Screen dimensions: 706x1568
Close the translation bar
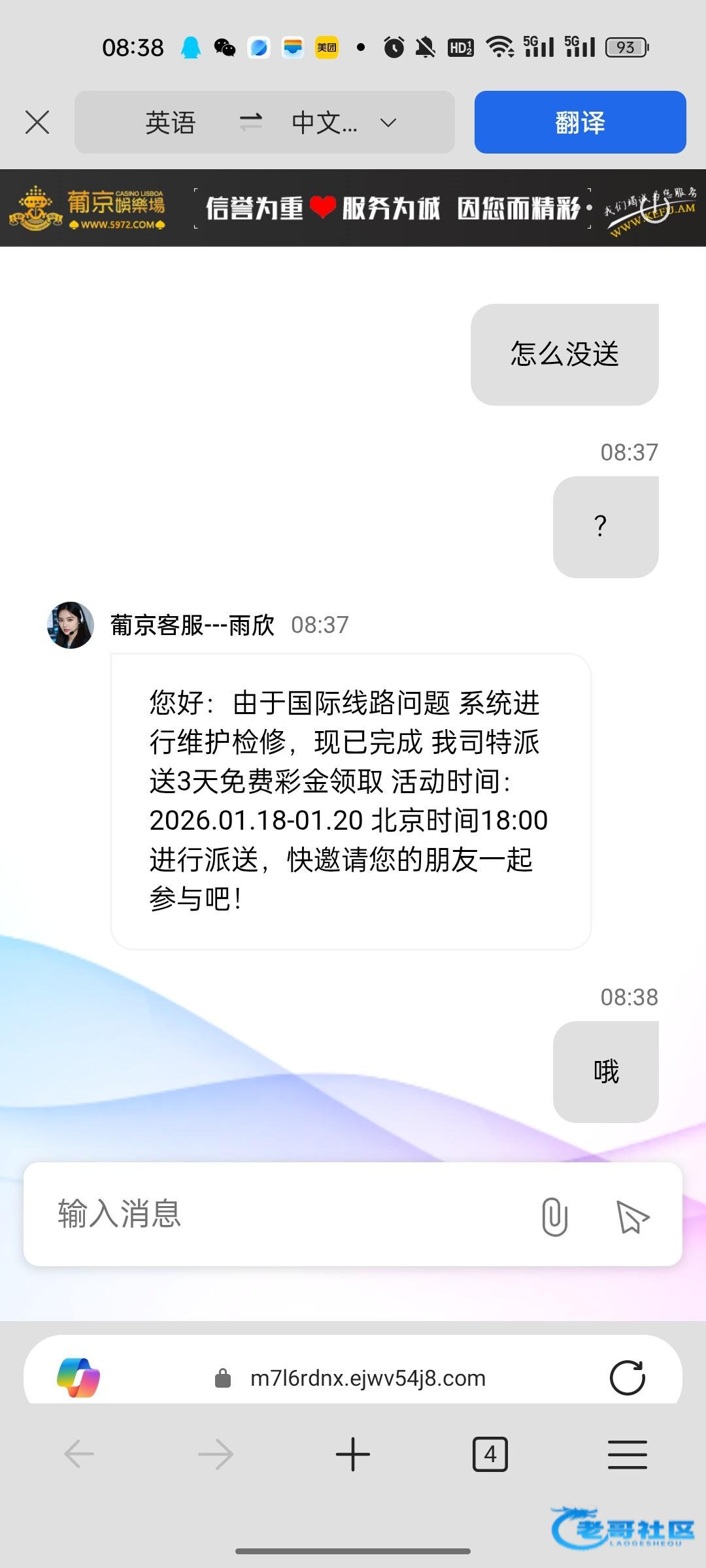click(x=37, y=122)
